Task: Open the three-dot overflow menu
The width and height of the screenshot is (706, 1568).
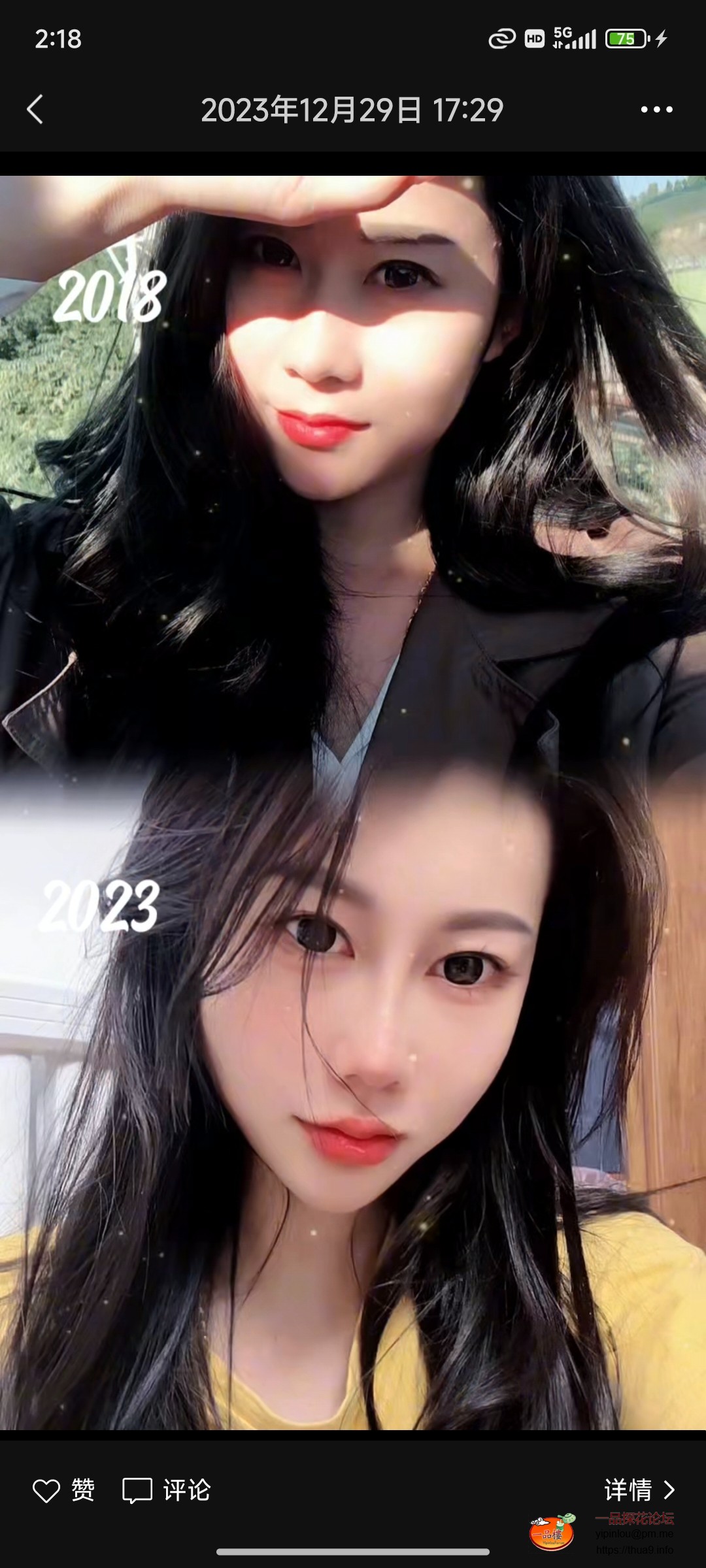Action: tap(656, 109)
